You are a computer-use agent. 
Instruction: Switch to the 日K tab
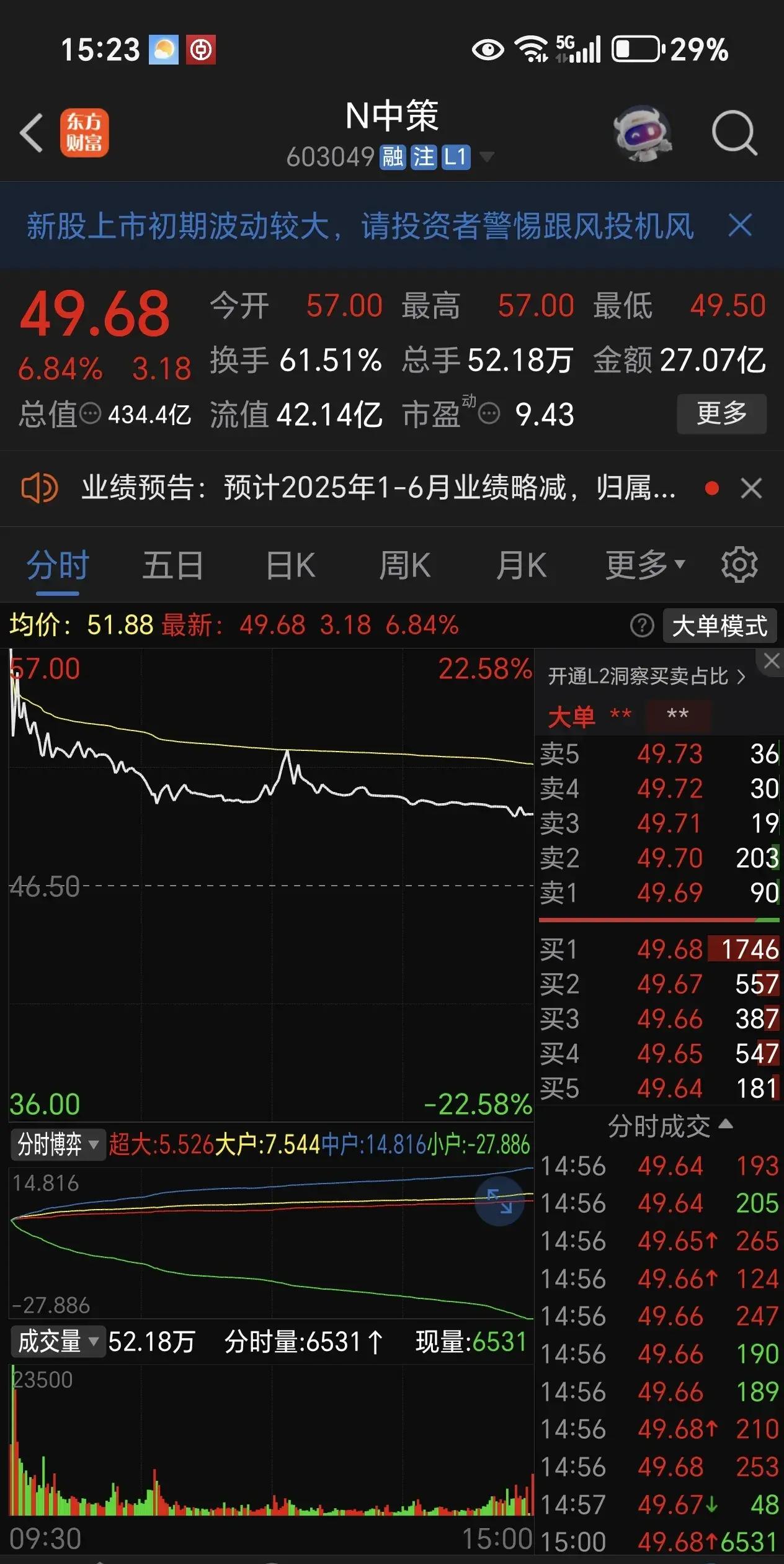289,564
